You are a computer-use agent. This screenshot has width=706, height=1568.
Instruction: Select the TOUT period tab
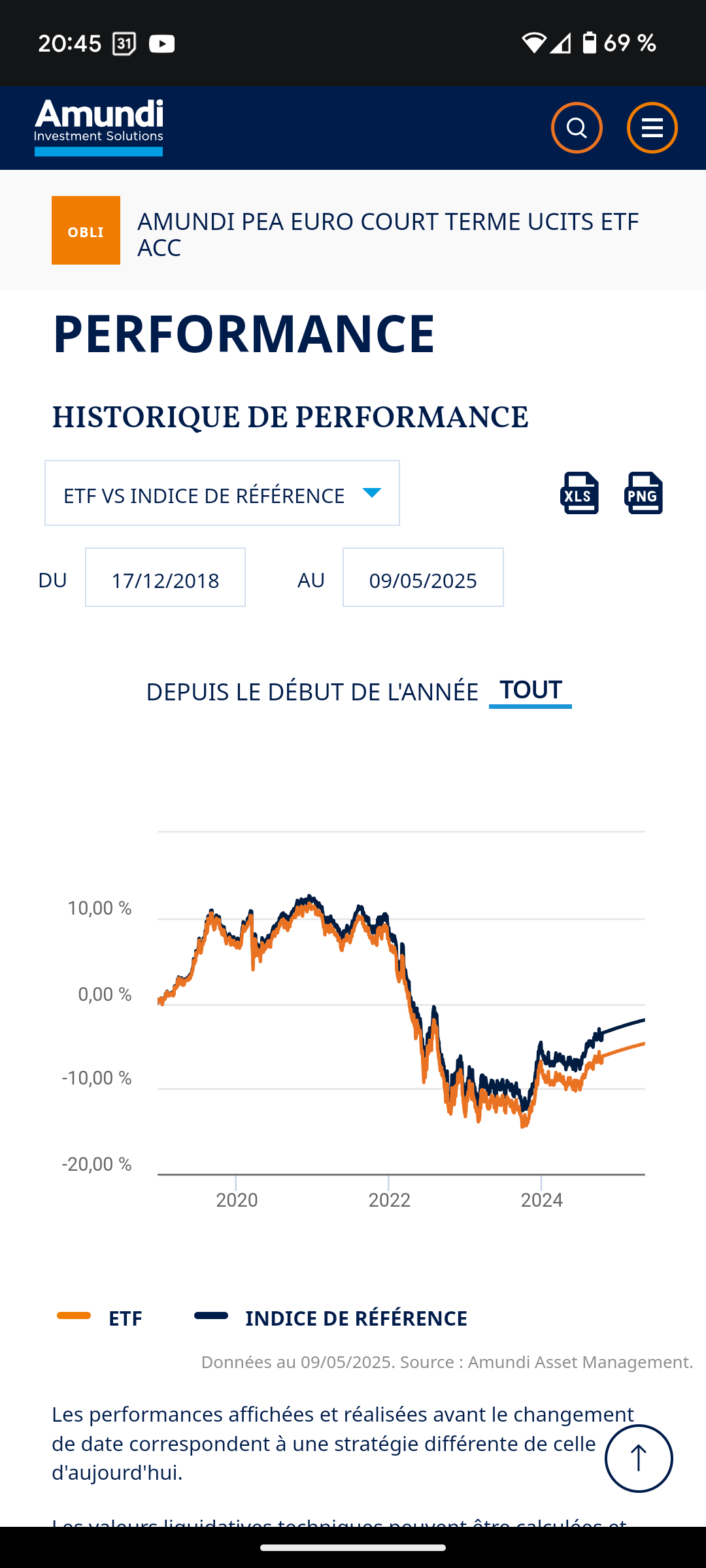[530, 691]
